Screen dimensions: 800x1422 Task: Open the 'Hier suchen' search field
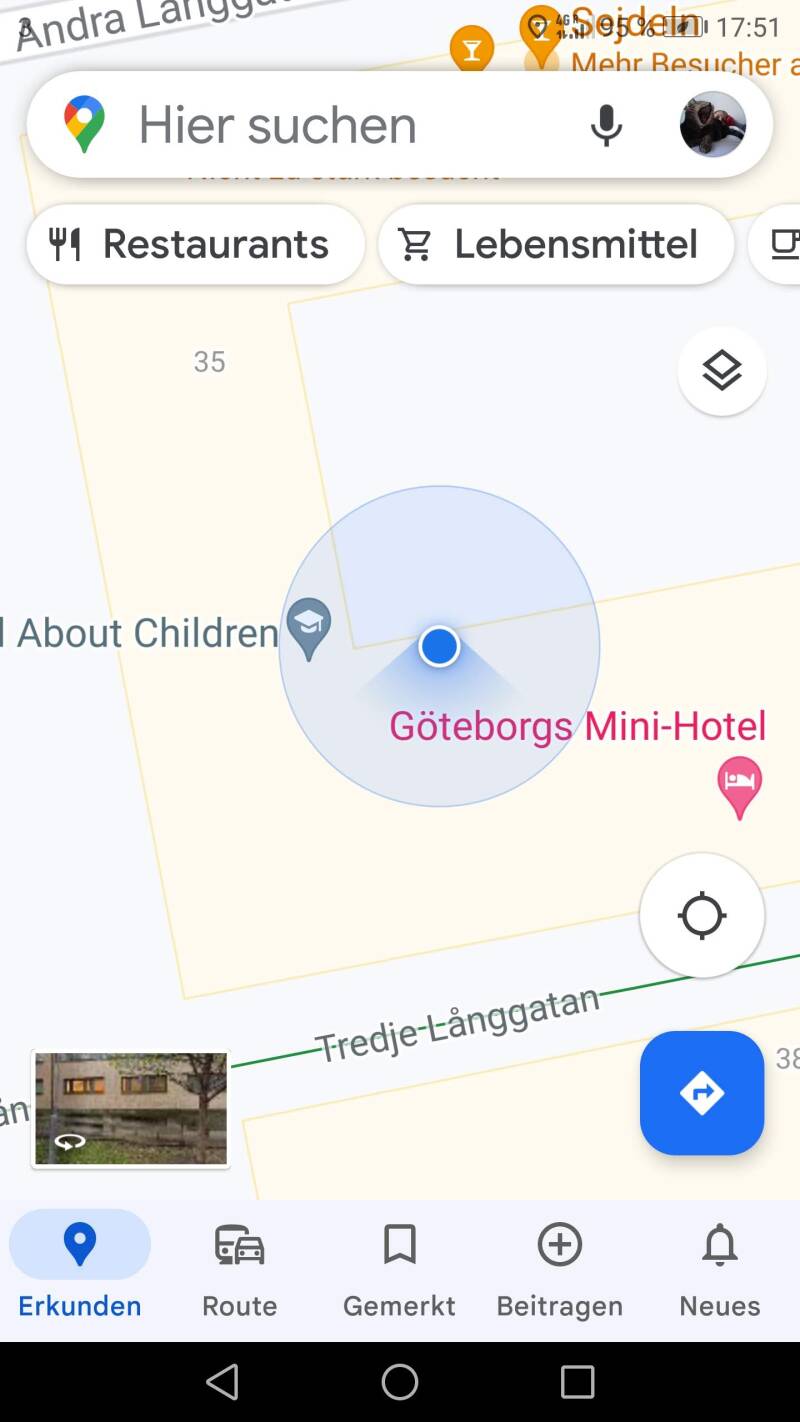[330, 126]
